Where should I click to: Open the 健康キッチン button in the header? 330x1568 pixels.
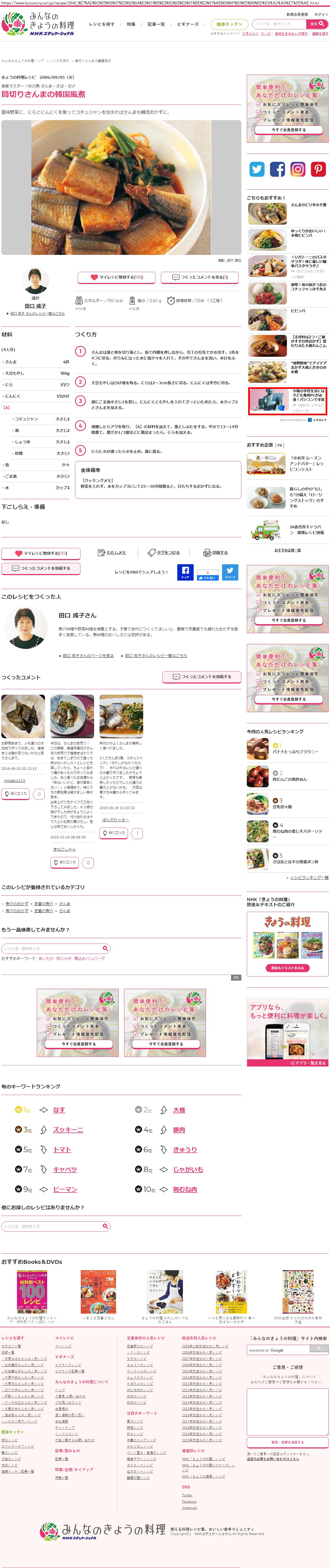click(229, 24)
